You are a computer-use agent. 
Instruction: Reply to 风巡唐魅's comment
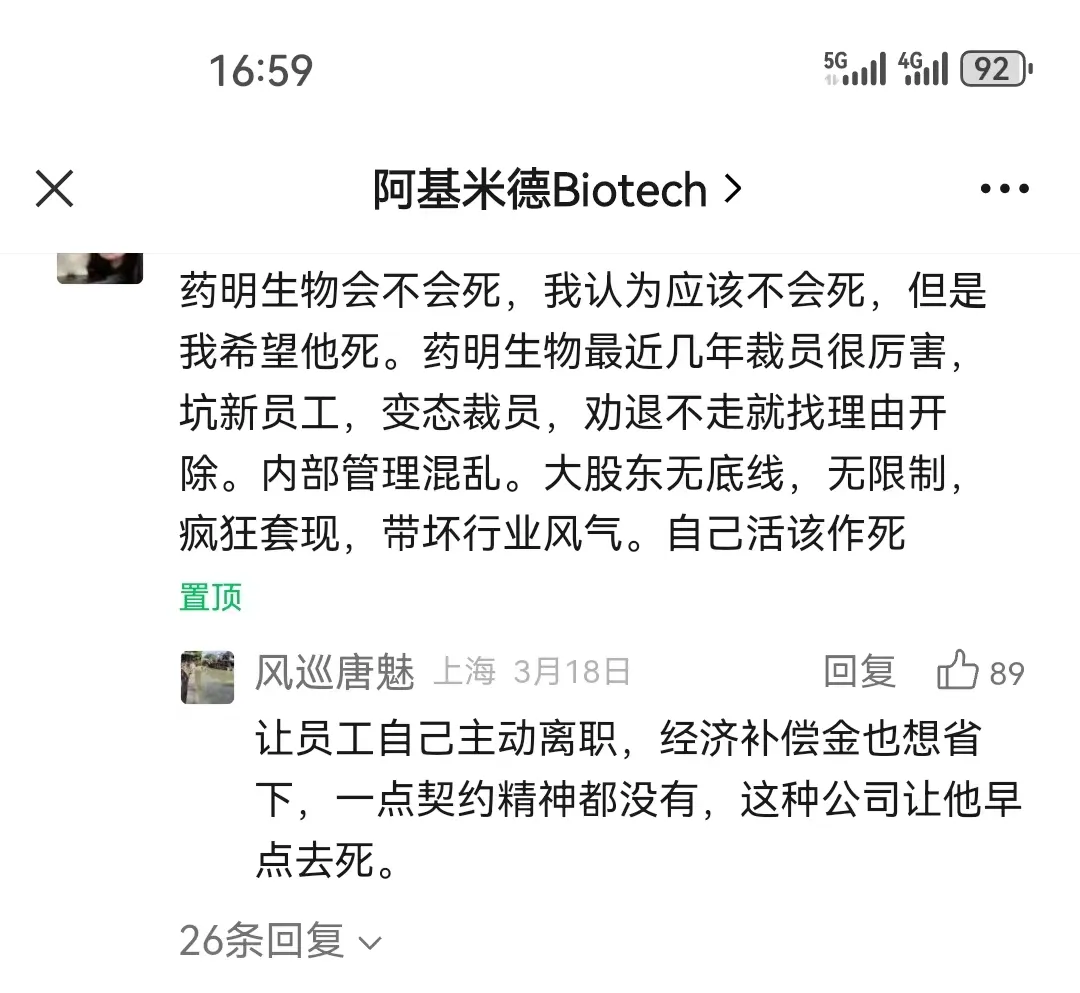click(858, 672)
